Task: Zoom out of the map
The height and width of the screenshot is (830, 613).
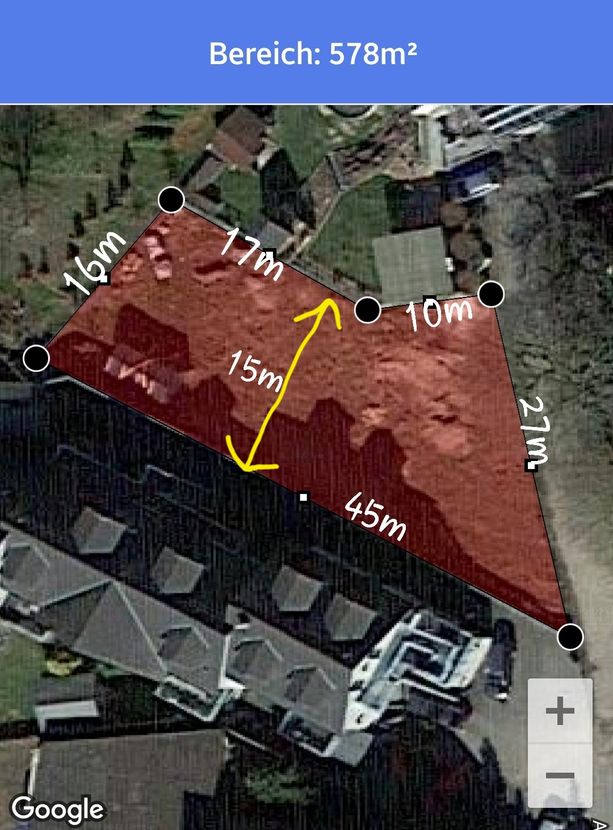Action: pos(560,775)
